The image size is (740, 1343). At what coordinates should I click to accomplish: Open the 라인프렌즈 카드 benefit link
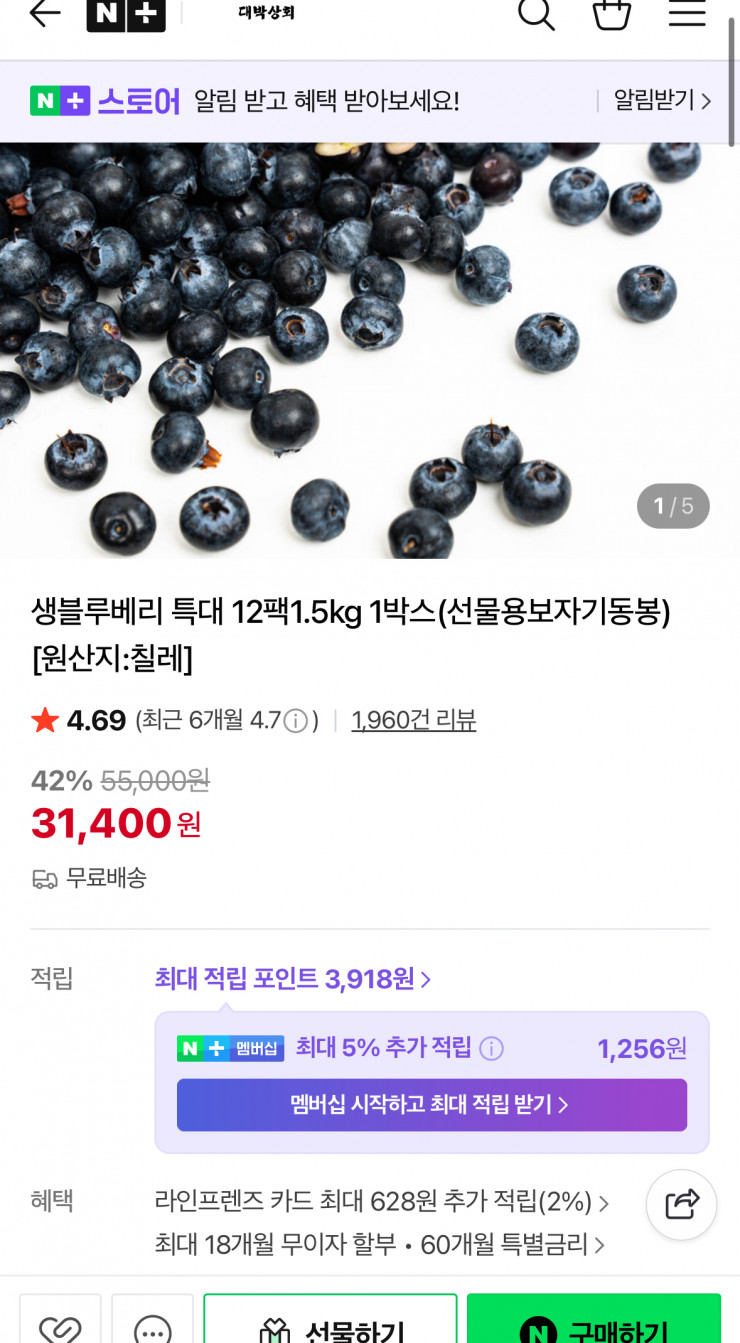click(x=381, y=1201)
